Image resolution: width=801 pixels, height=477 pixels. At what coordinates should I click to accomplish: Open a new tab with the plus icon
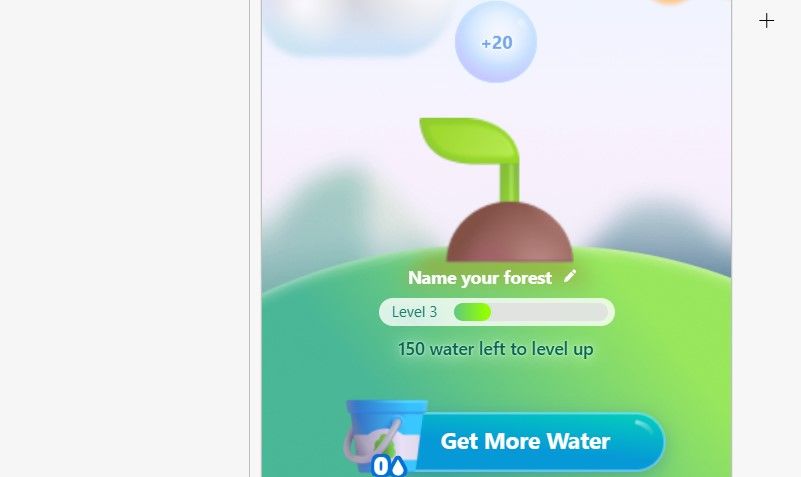pyautogui.click(x=766, y=20)
